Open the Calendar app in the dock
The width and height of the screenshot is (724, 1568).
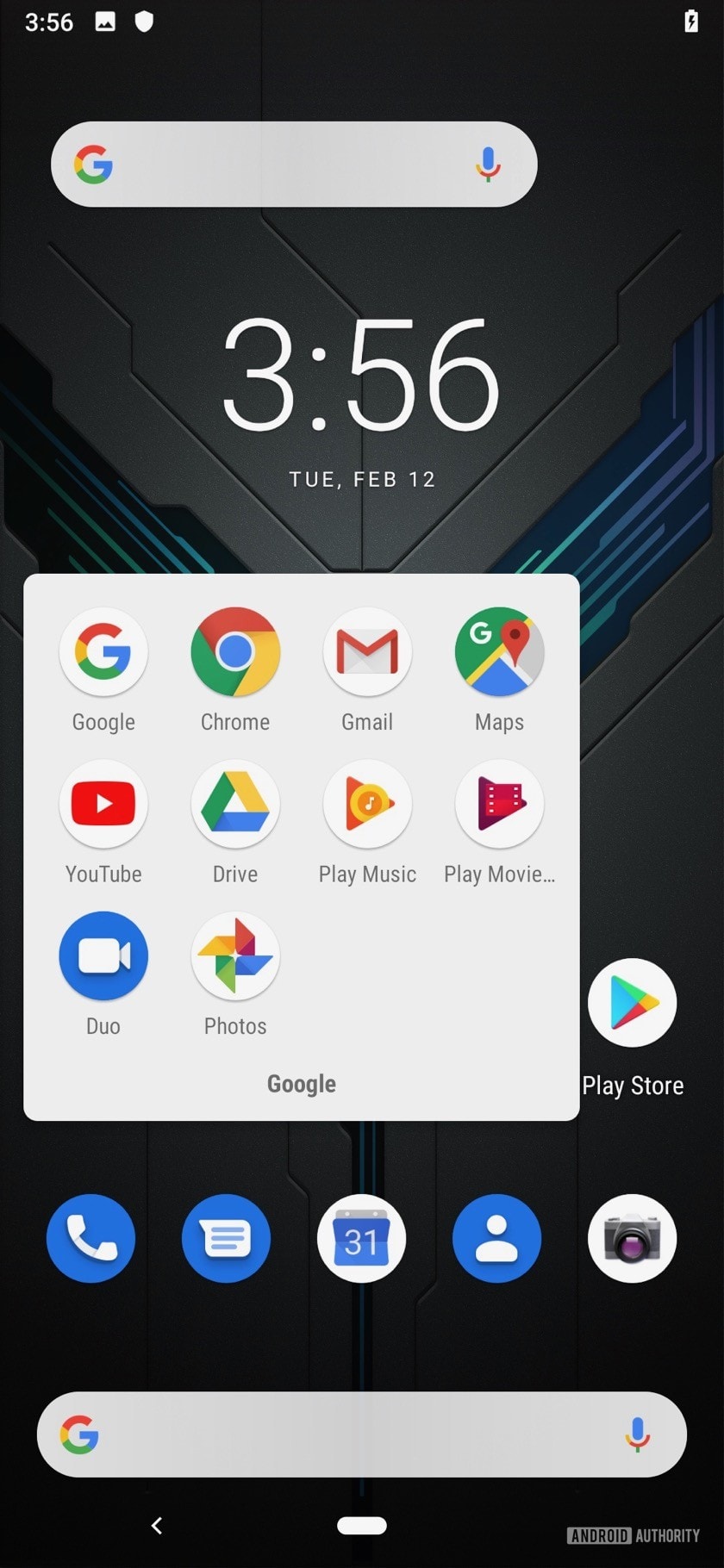[361, 1238]
